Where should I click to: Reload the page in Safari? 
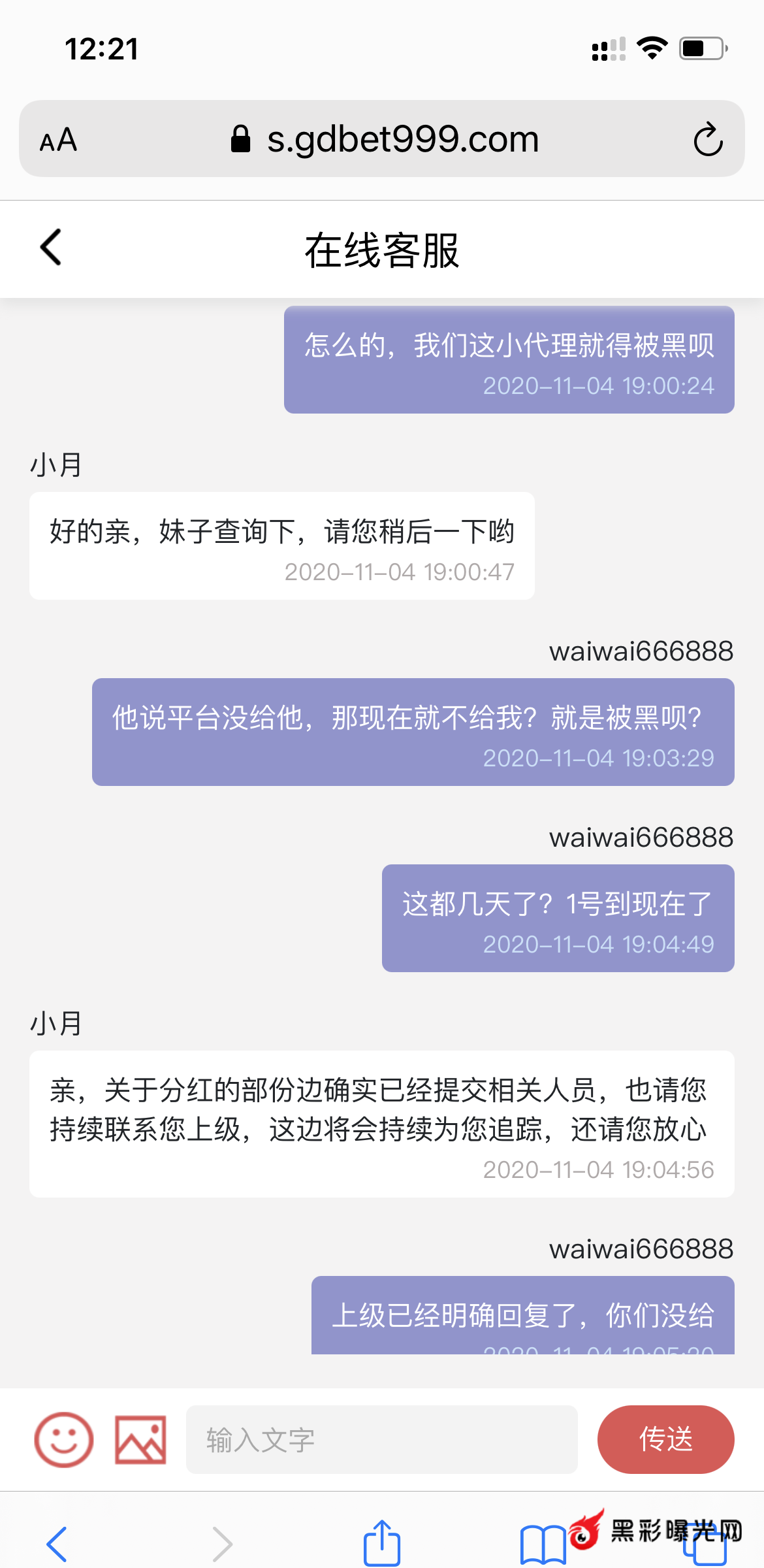708,139
